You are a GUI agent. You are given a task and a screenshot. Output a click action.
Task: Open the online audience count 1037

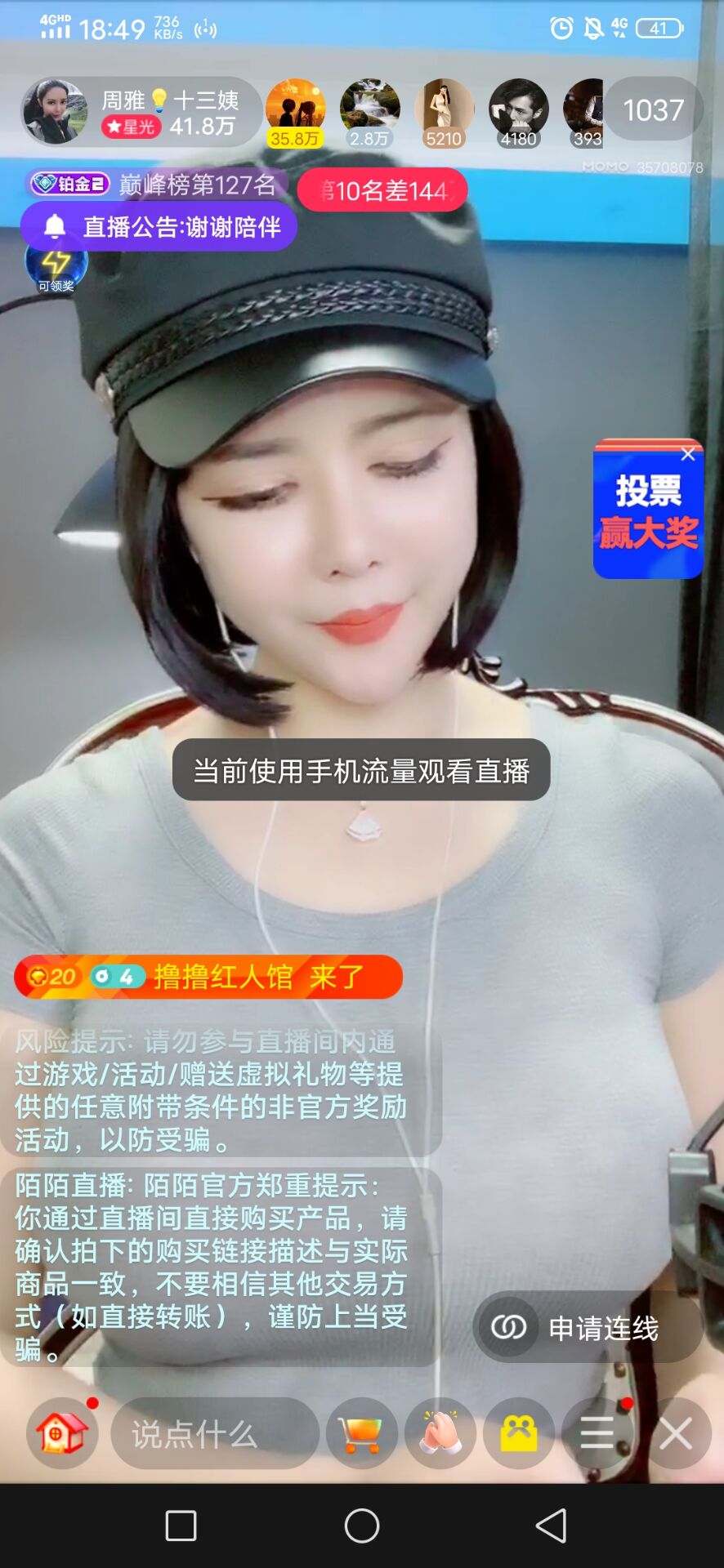point(653,110)
